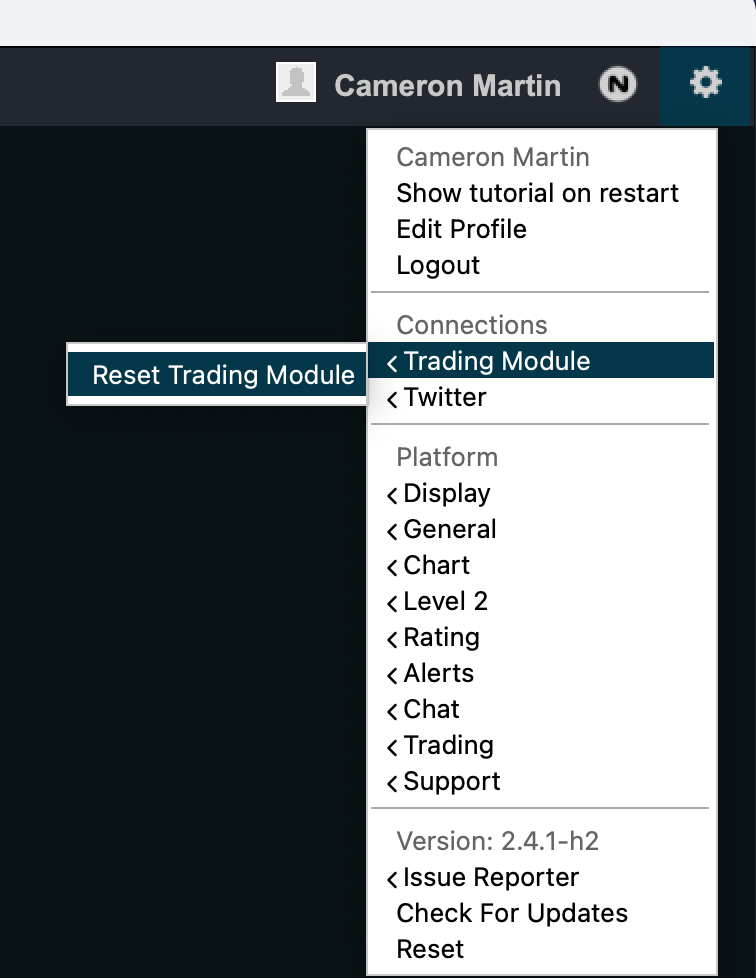Open the Alerts settings
The width and height of the screenshot is (756, 978).
(x=438, y=673)
